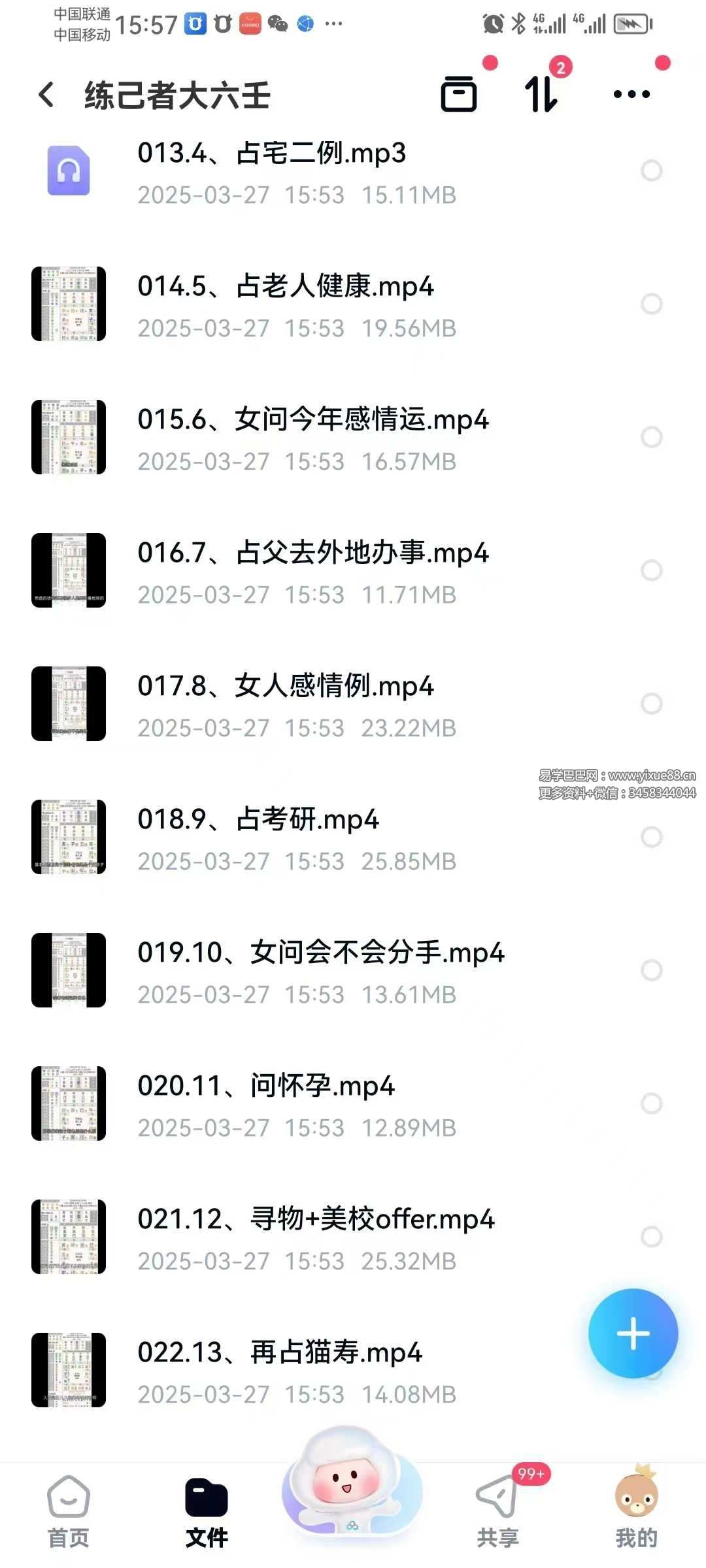Select the 018.9、占考研.mp4 checkbox
This screenshot has width=706, height=1568.
point(651,837)
